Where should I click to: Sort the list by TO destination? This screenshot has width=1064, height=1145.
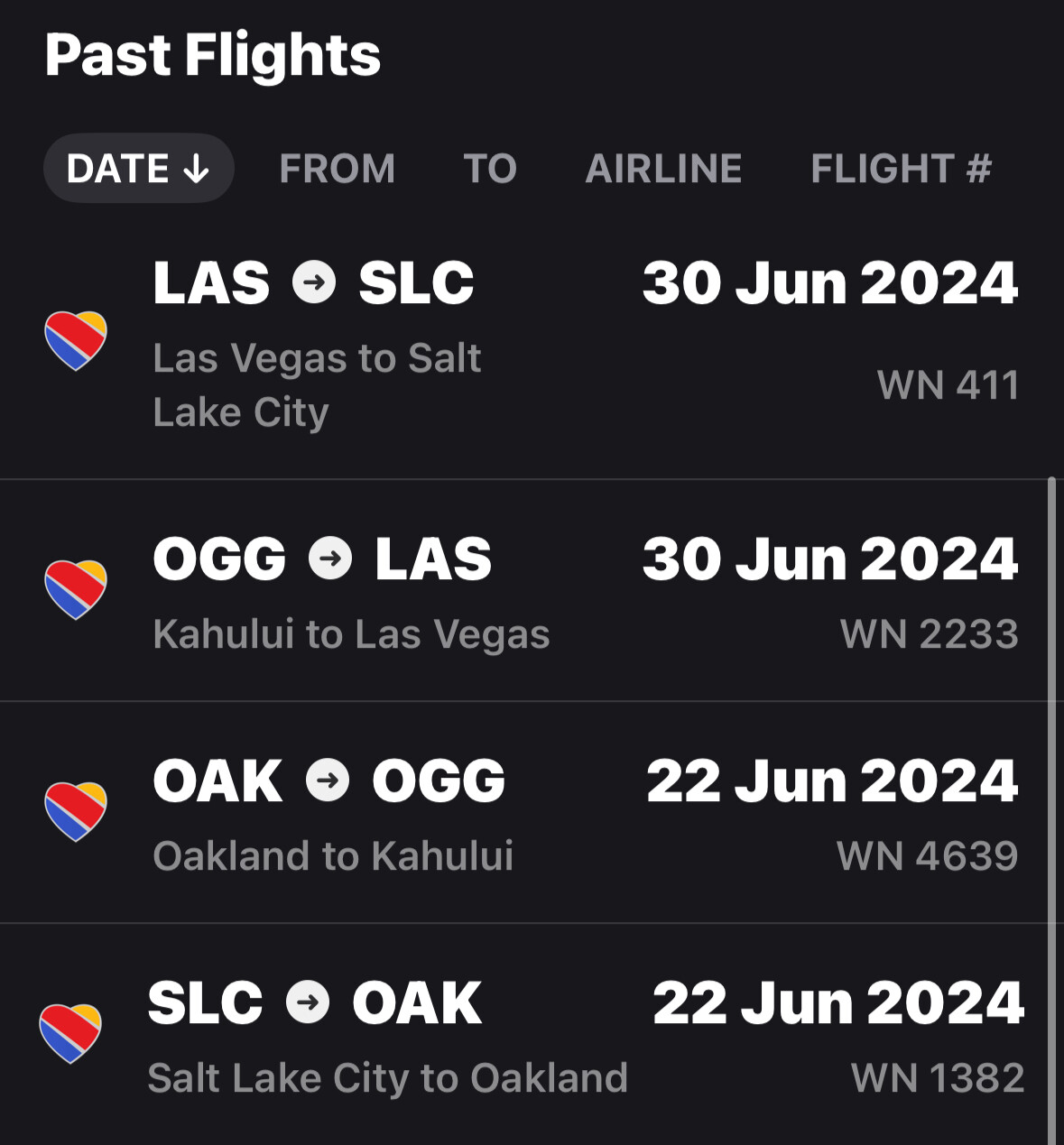pyautogui.click(x=490, y=169)
